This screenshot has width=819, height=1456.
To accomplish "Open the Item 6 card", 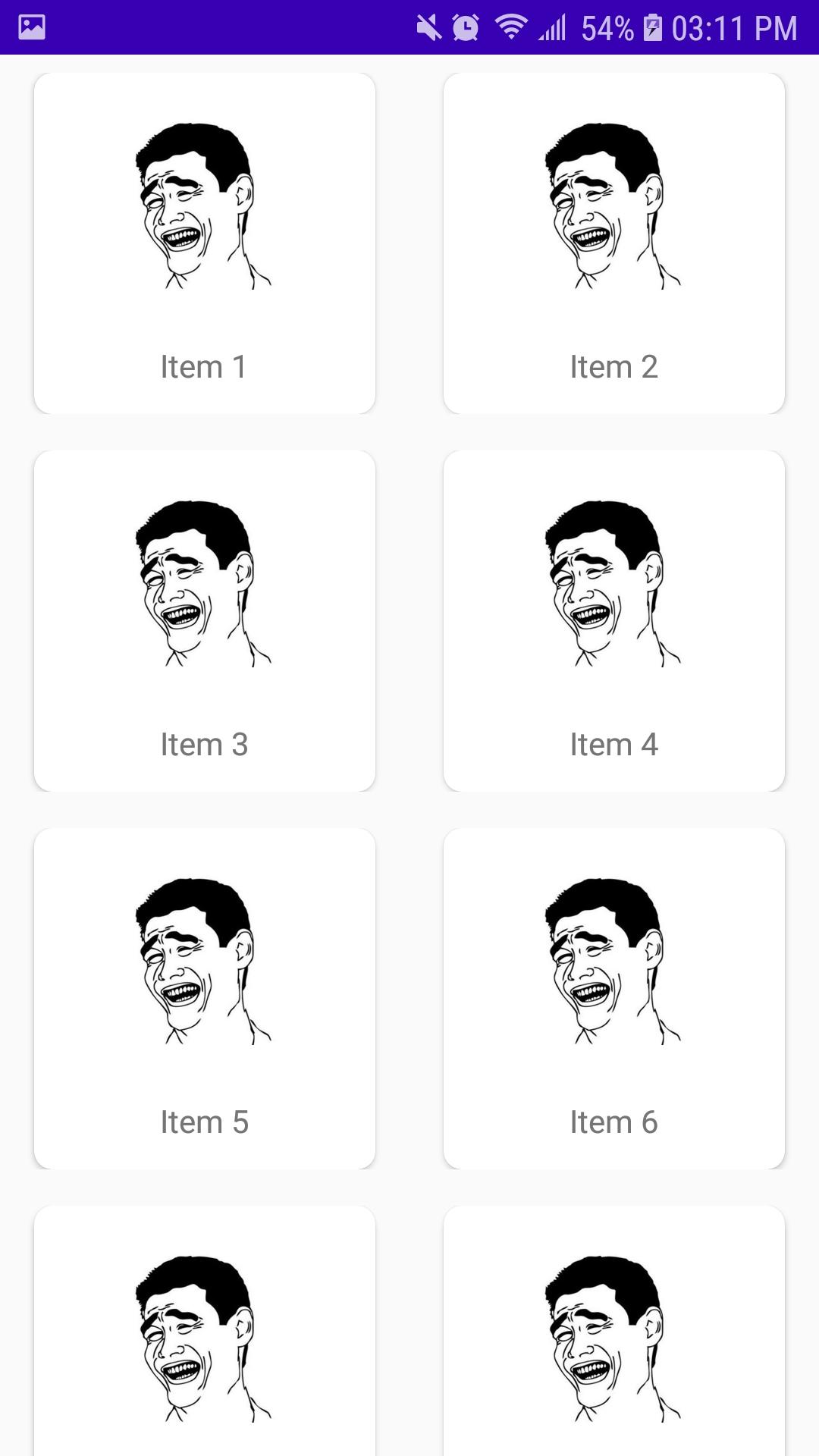I will click(x=614, y=999).
